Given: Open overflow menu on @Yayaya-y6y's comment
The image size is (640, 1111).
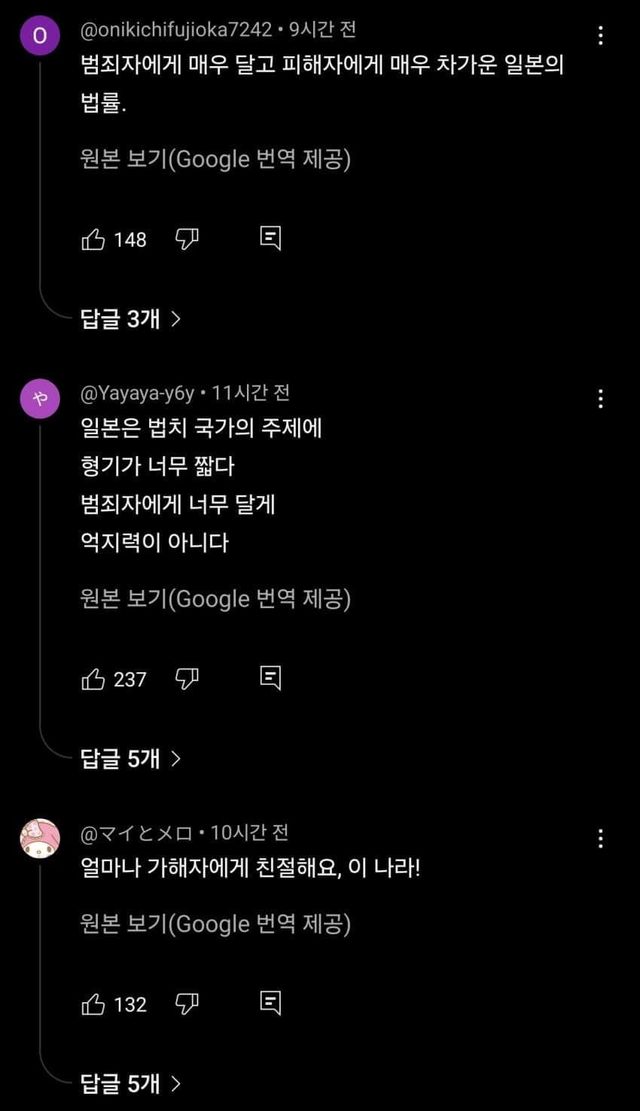Looking at the screenshot, I should click(600, 399).
